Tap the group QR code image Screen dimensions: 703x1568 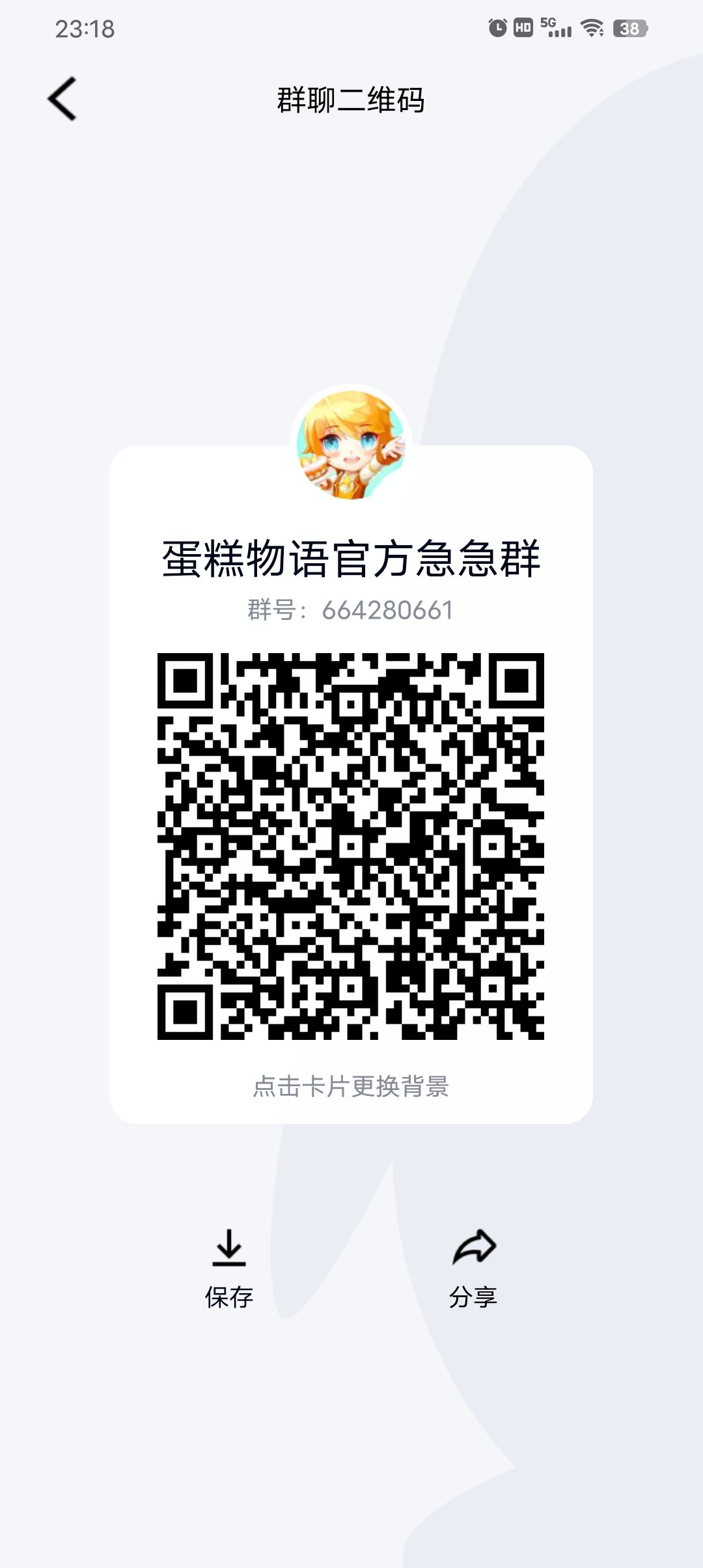(351, 844)
